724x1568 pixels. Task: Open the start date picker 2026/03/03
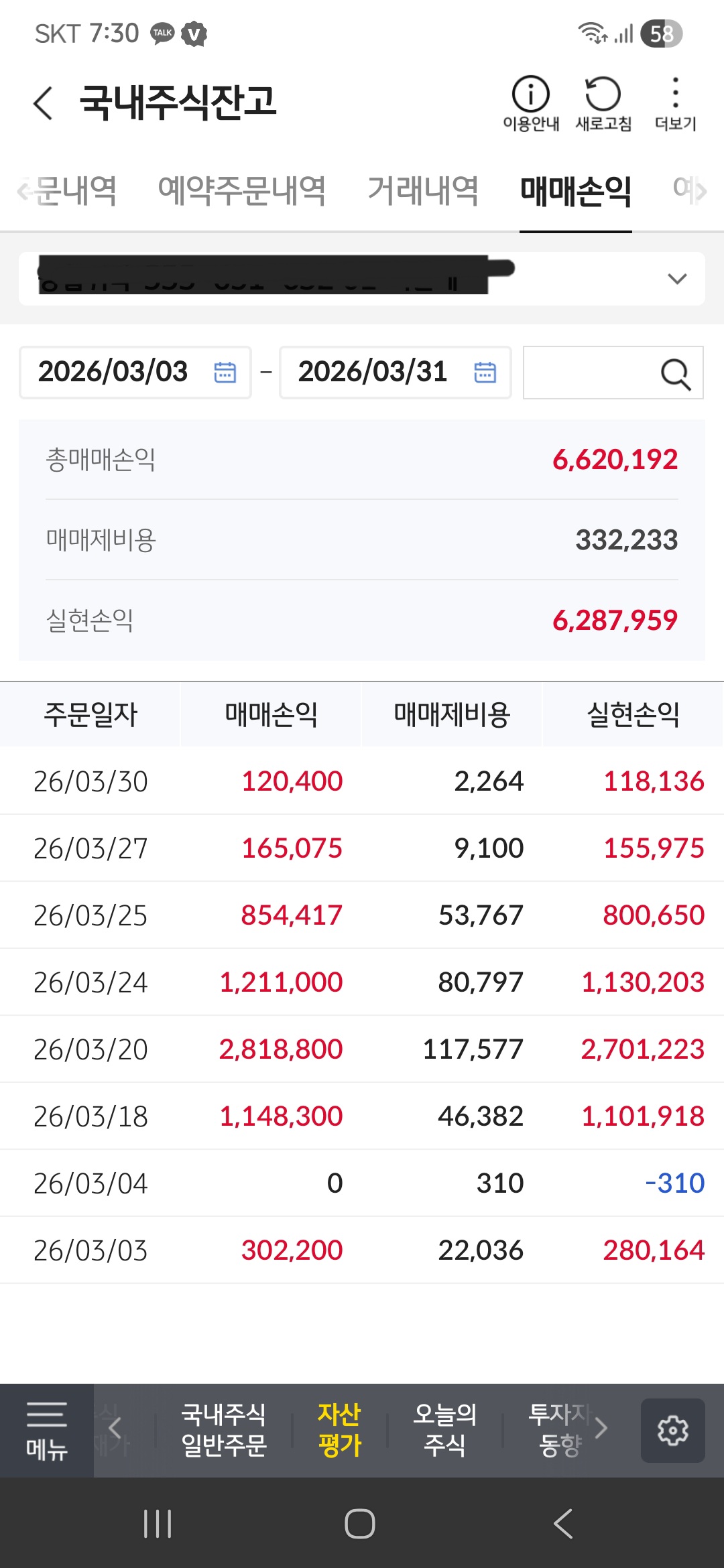click(135, 373)
